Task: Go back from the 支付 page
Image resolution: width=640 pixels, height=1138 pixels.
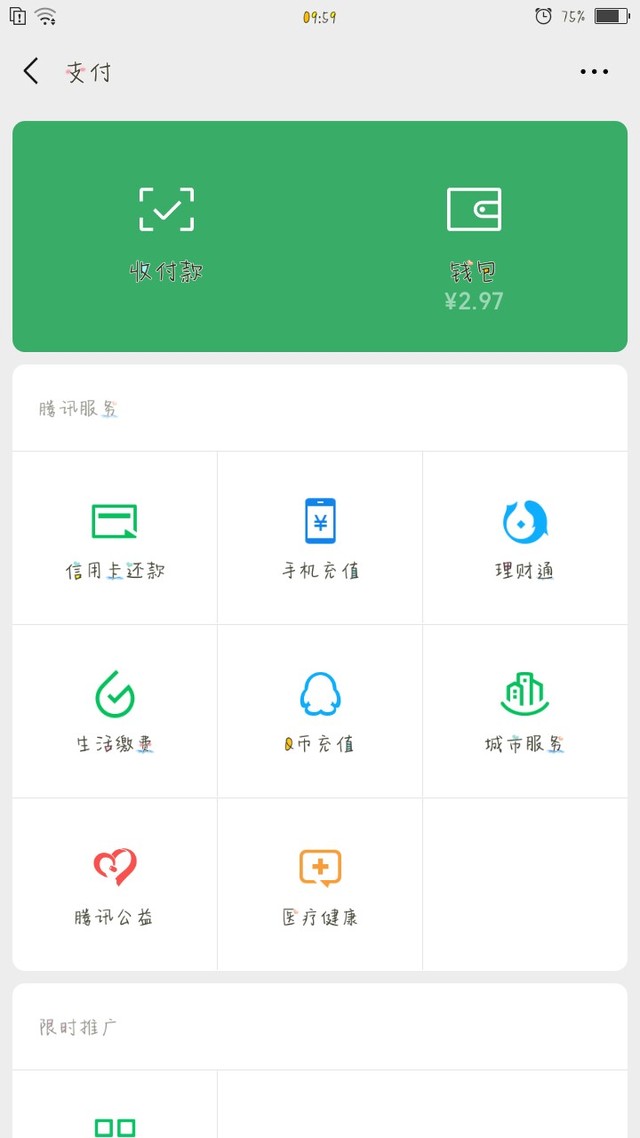Action: coord(30,71)
